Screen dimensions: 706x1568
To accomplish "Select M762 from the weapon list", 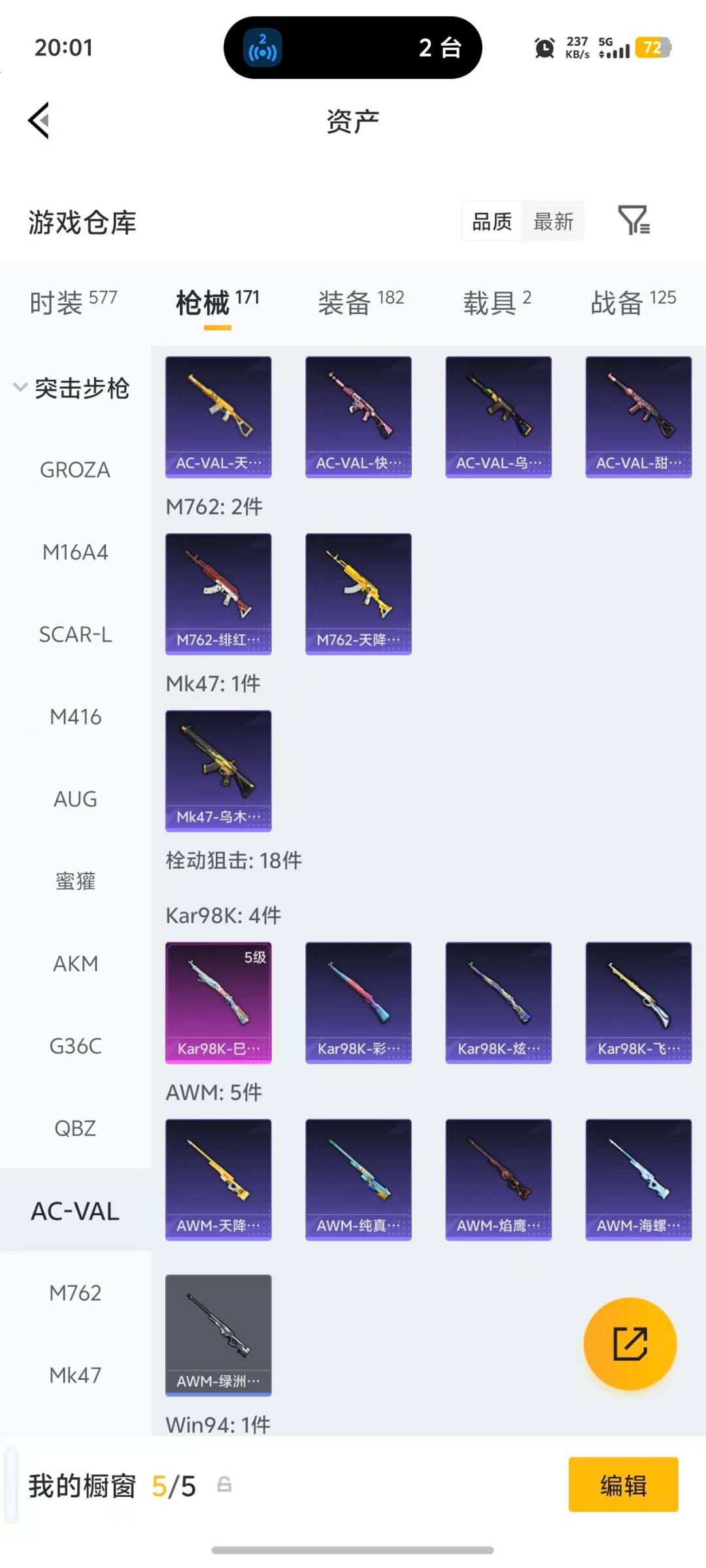I will point(75,1293).
